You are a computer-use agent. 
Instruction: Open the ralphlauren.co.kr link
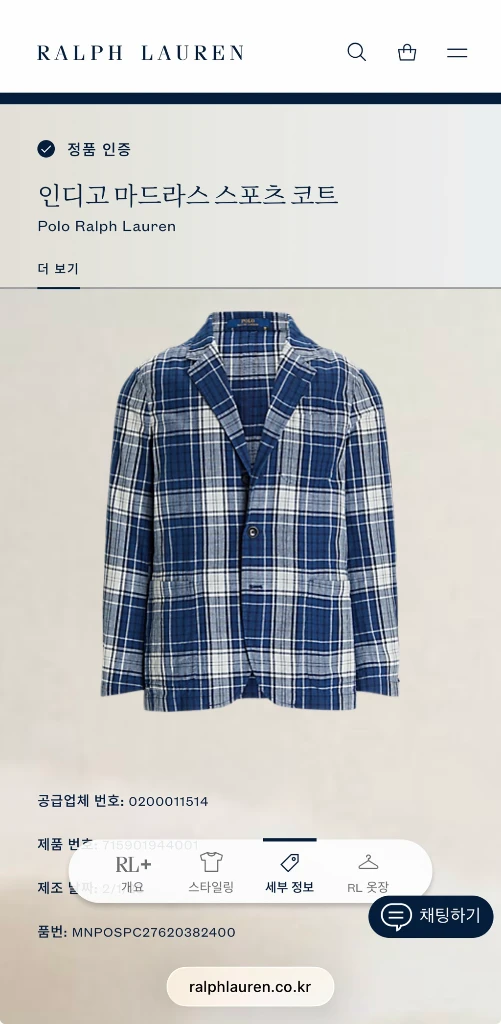(250, 986)
